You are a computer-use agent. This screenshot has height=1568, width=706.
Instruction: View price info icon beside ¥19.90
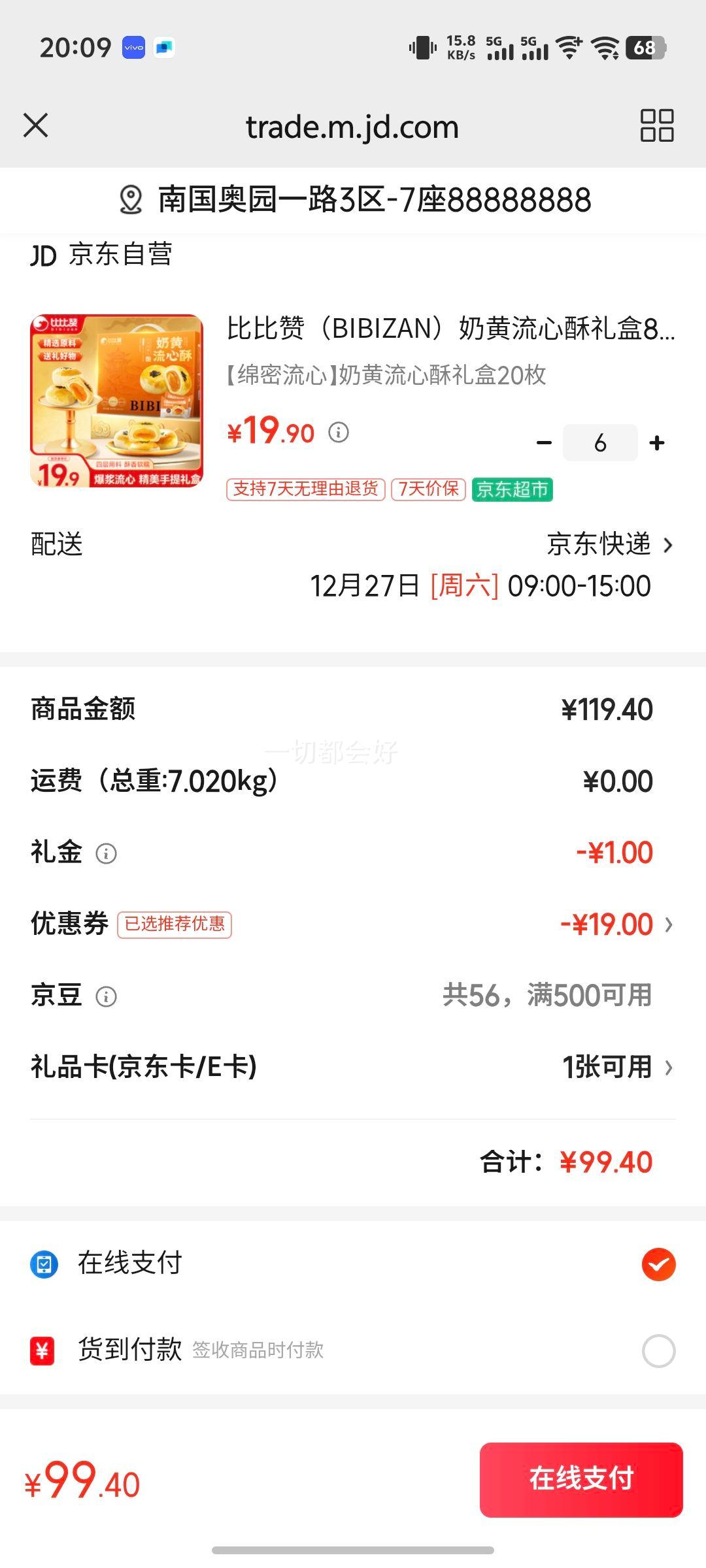[339, 433]
